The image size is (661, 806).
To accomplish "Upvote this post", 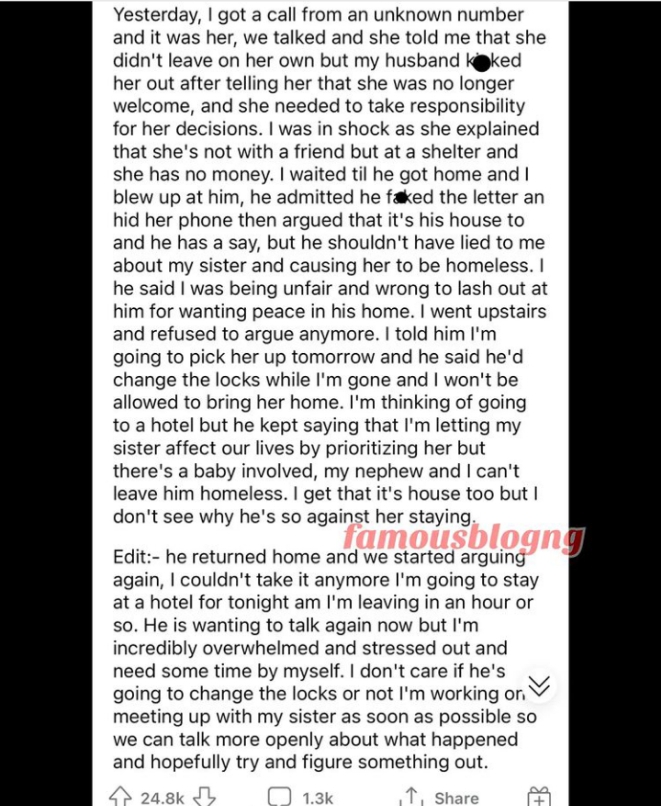I will pos(119,797).
